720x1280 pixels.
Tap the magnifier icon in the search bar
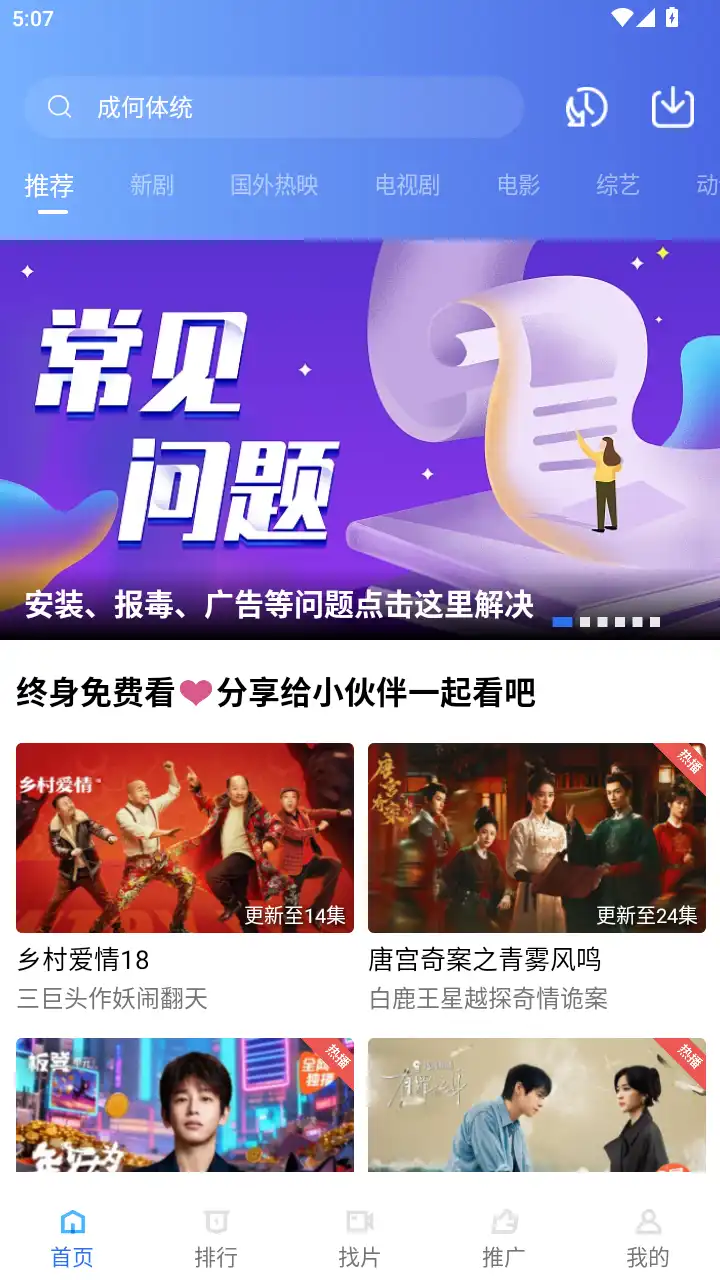tap(59, 107)
